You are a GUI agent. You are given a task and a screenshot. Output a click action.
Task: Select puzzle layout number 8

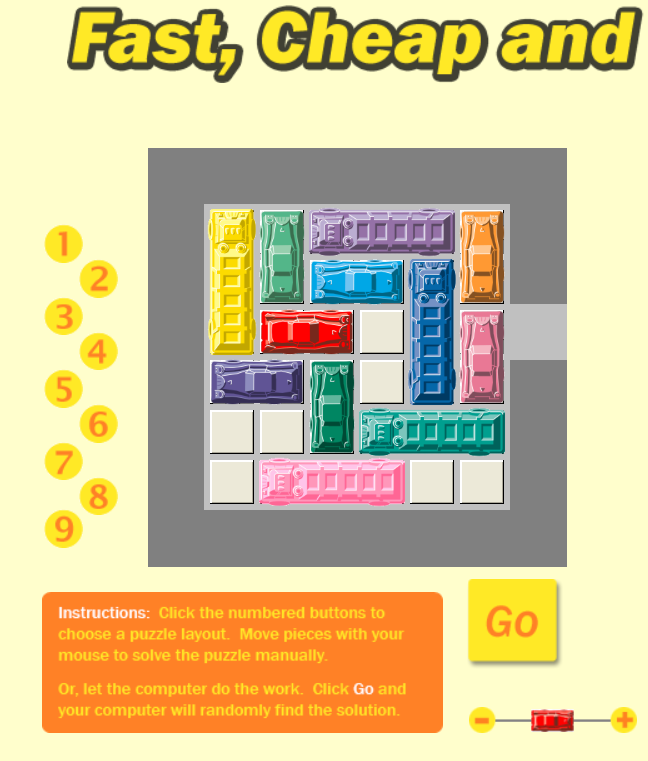coord(99,495)
